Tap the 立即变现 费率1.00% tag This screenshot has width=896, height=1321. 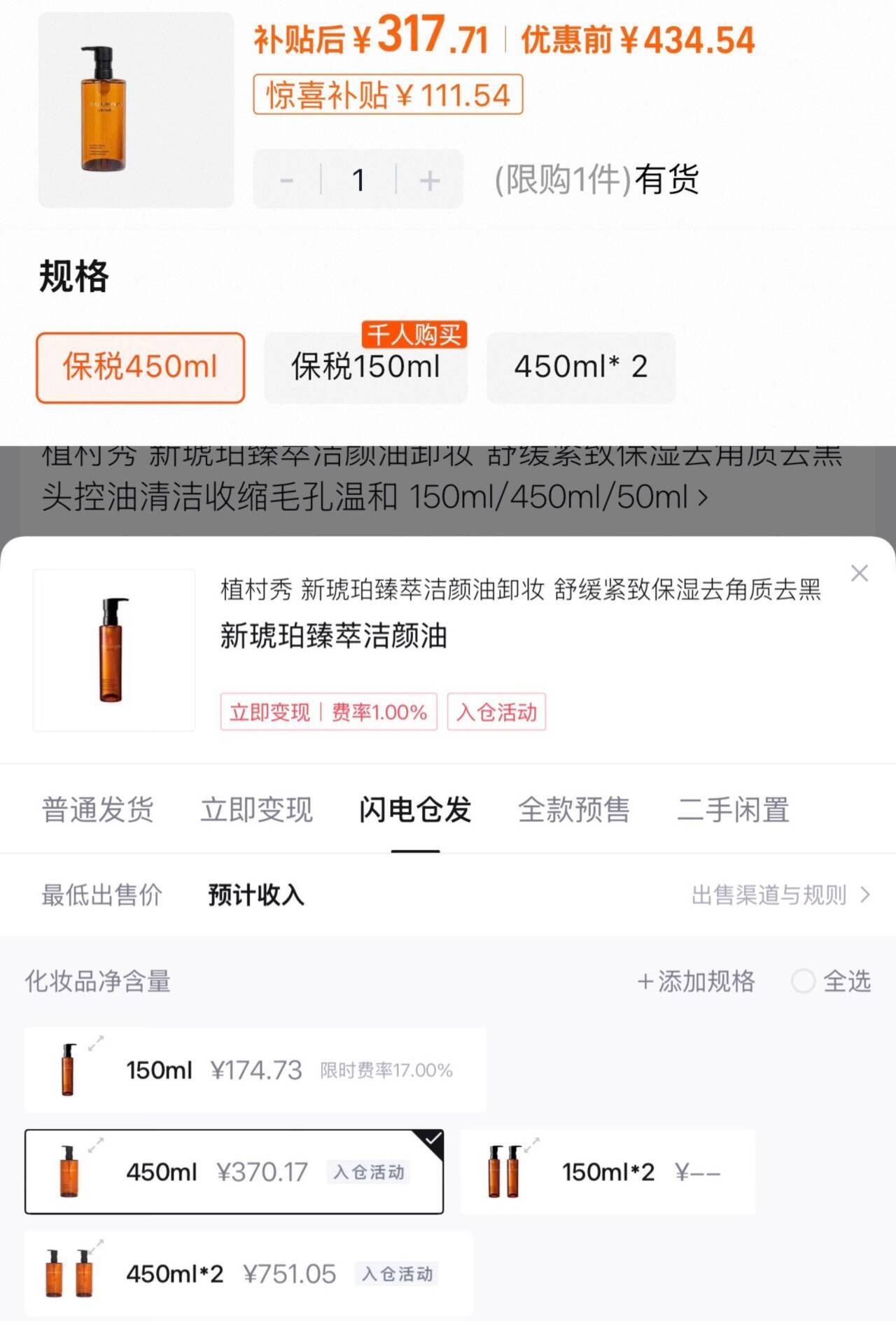pyautogui.click(x=328, y=712)
